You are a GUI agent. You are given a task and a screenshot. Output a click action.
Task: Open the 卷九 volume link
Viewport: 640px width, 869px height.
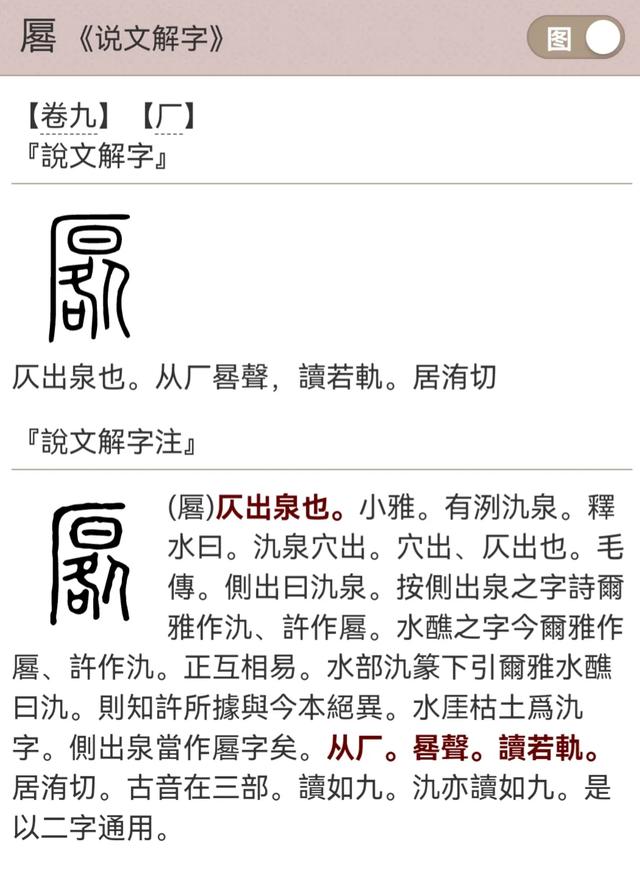click(x=69, y=118)
